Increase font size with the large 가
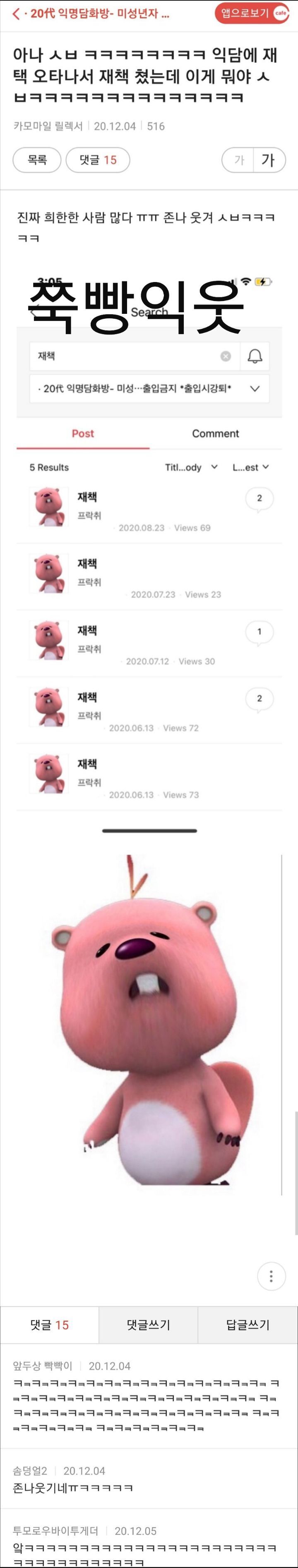298x1568 pixels. click(x=269, y=160)
